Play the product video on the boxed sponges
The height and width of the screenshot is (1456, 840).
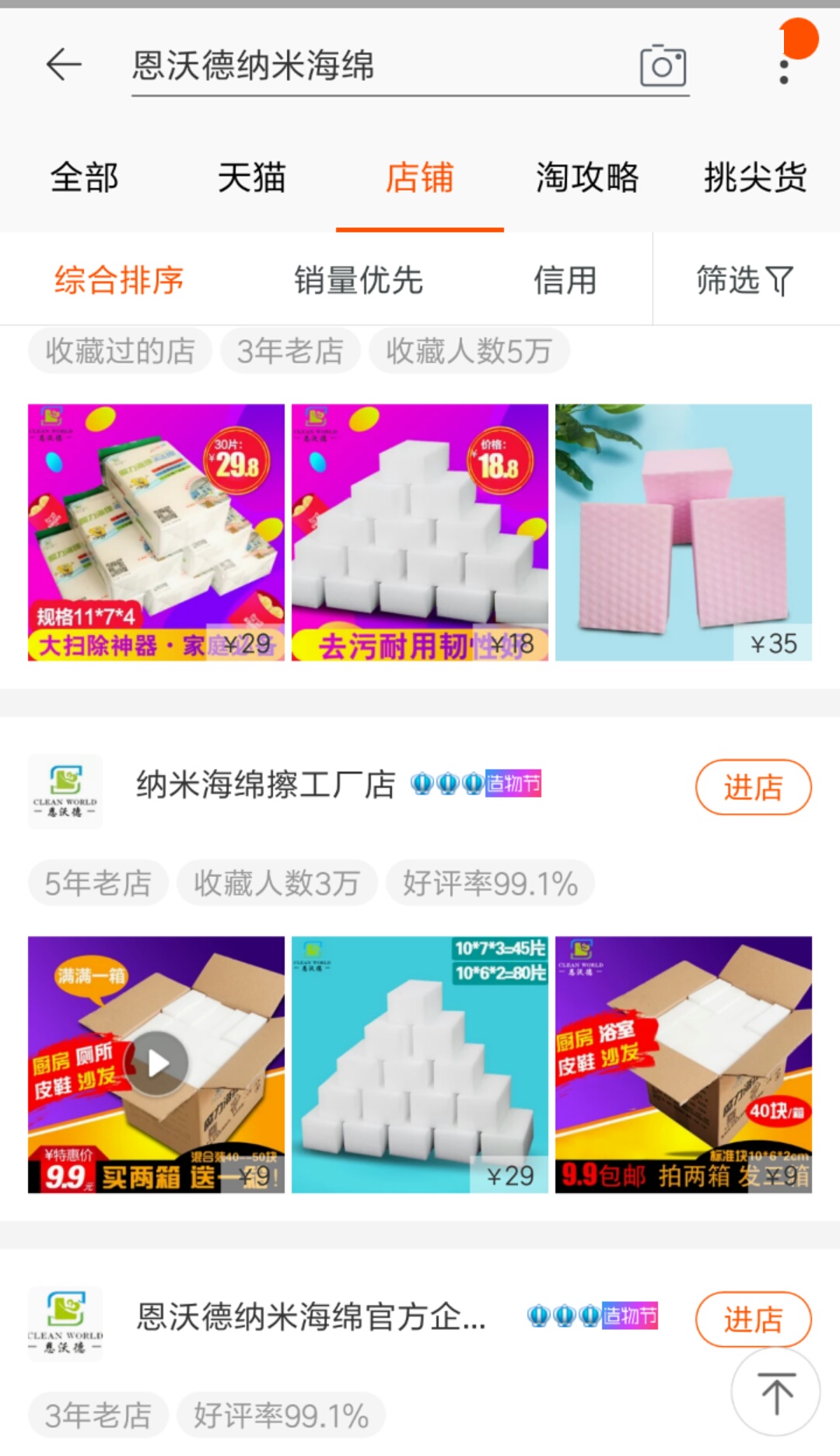(x=159, y=1061)
